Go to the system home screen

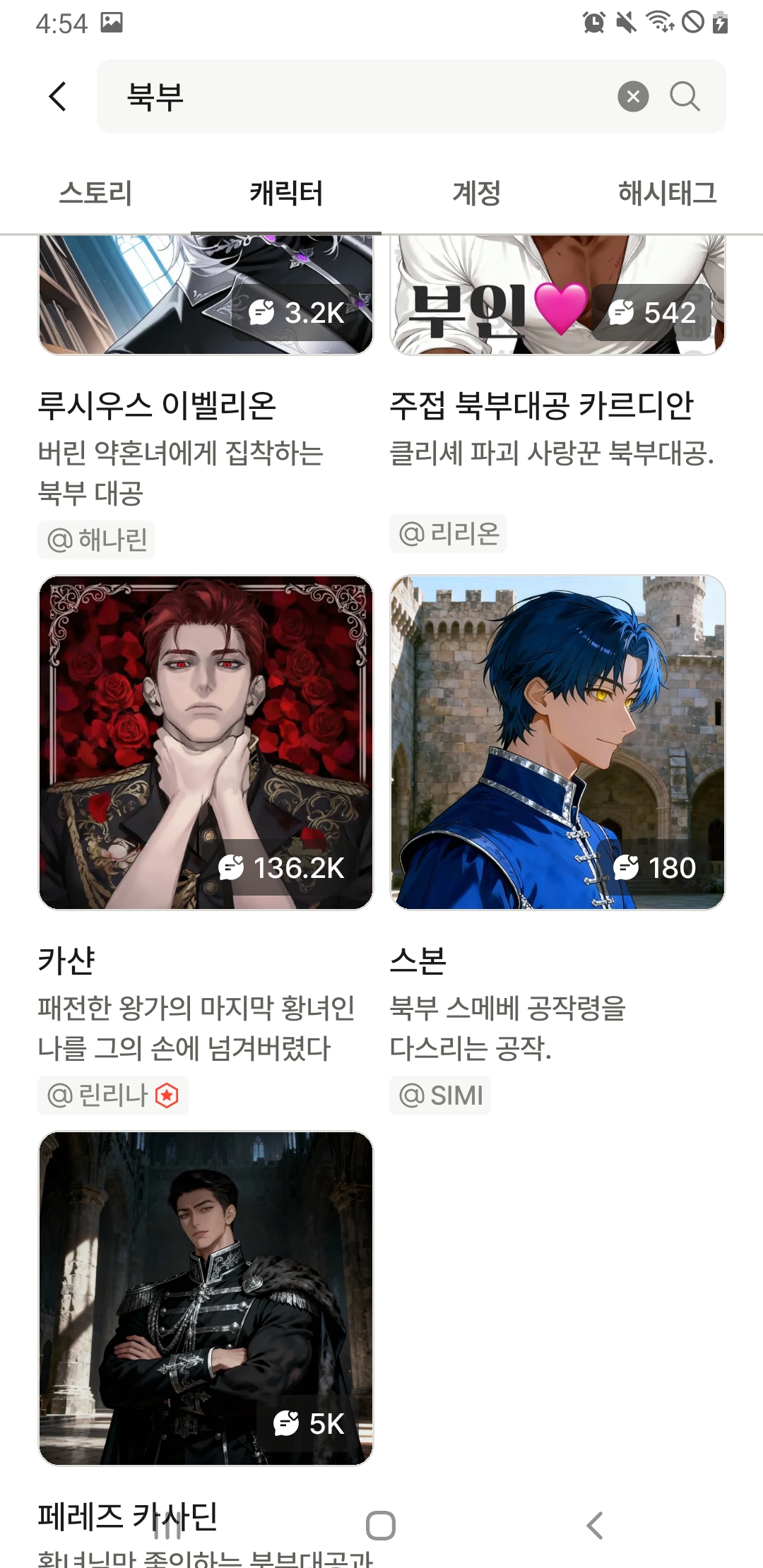coord(381,1526)
